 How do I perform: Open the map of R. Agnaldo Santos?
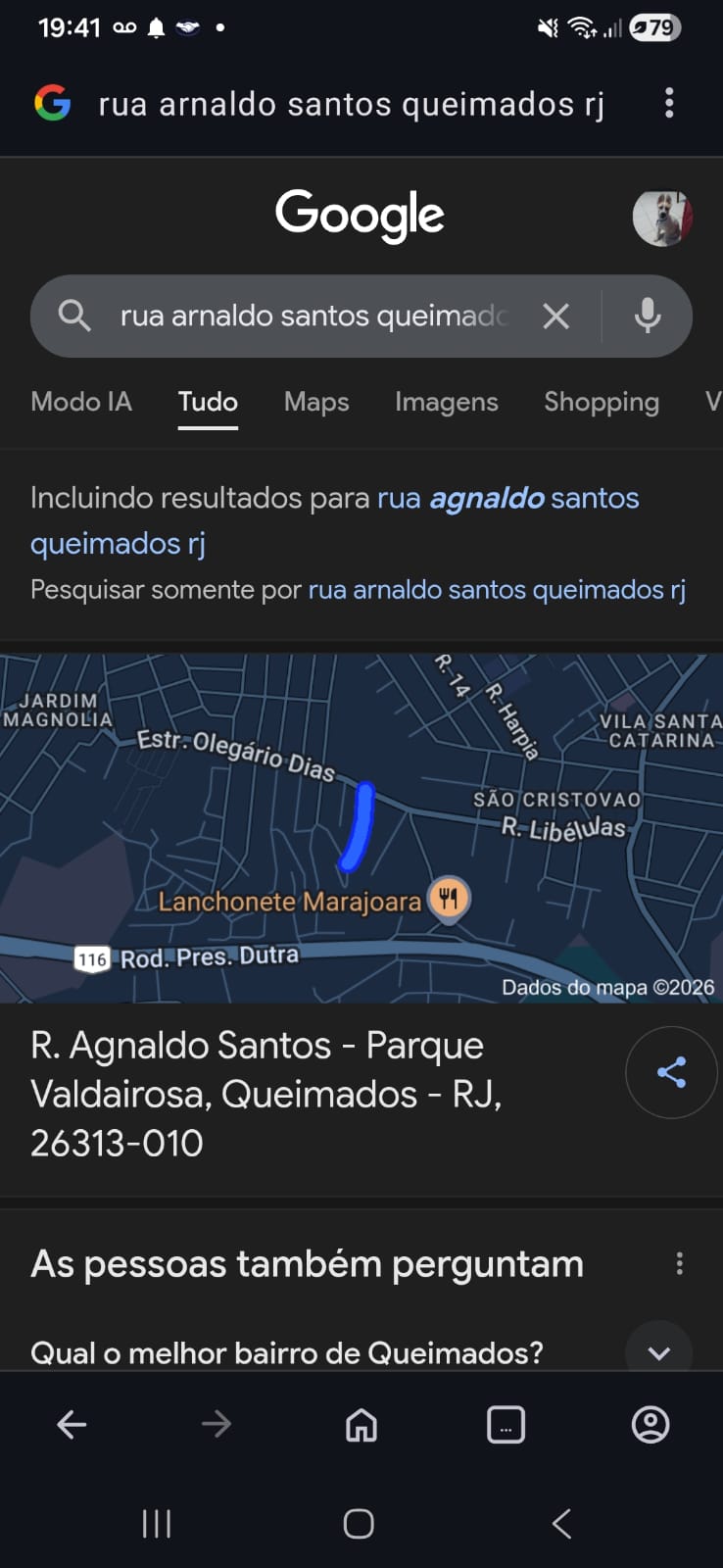pos(361,828)
